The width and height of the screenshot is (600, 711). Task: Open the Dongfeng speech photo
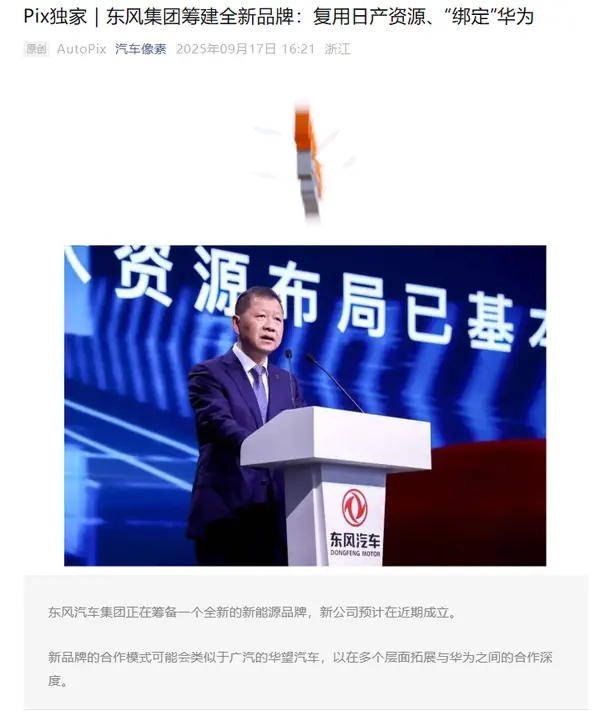pos(305,405)
